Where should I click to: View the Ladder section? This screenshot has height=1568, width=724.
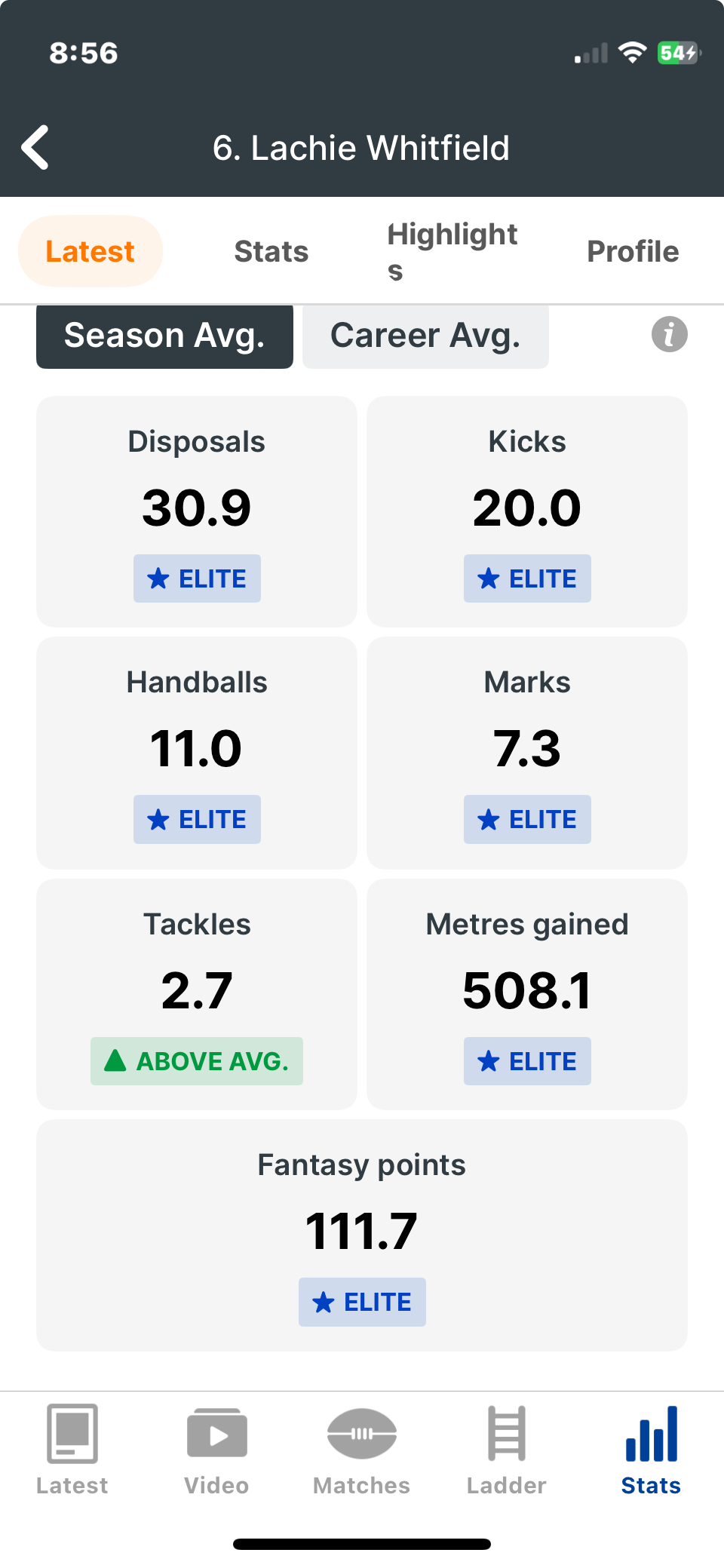pos(506,1450)
